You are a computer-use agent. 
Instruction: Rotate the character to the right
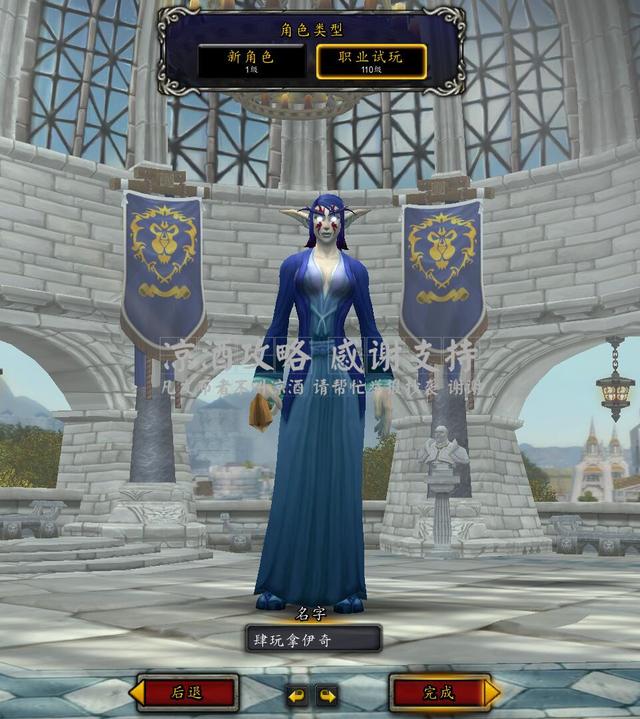[327, 695]
